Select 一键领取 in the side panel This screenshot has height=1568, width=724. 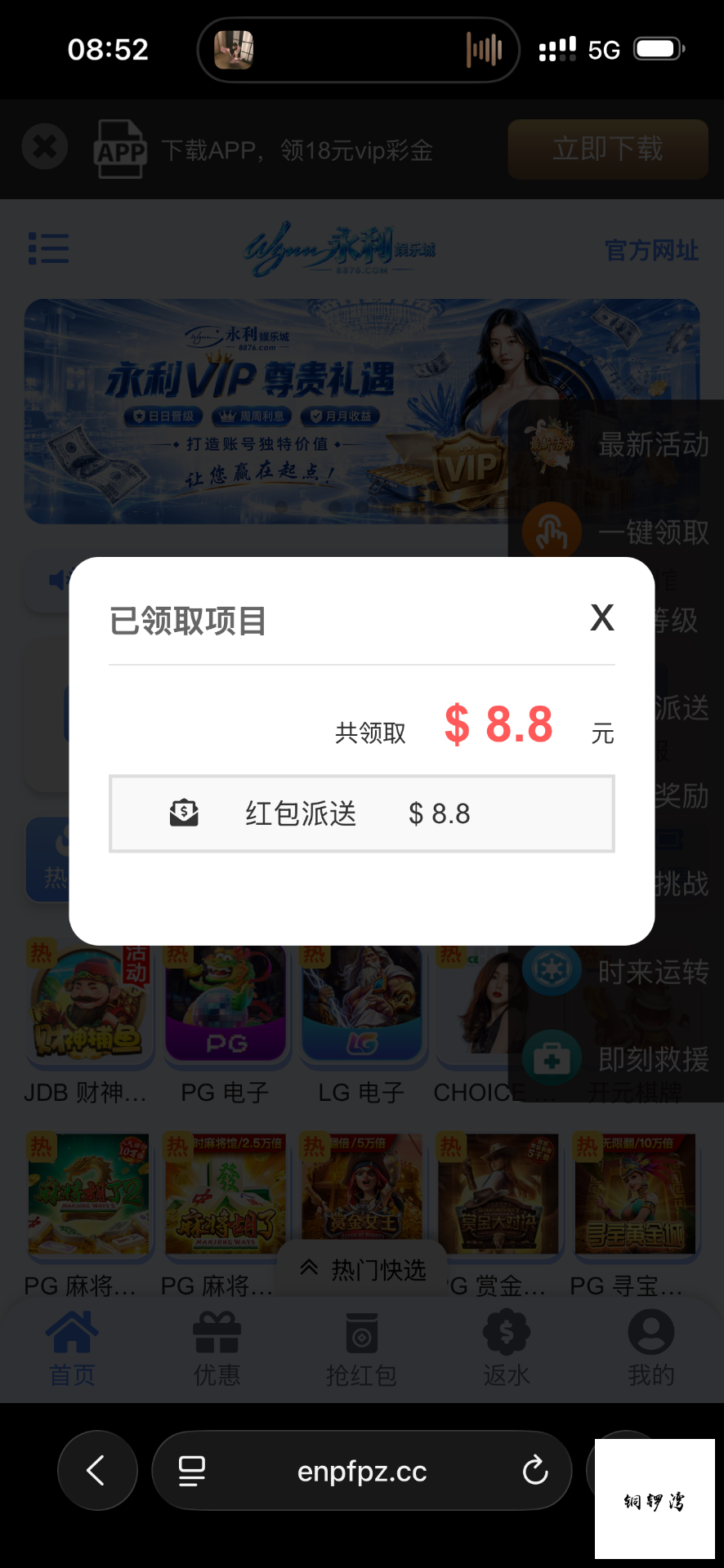(617, 532)
